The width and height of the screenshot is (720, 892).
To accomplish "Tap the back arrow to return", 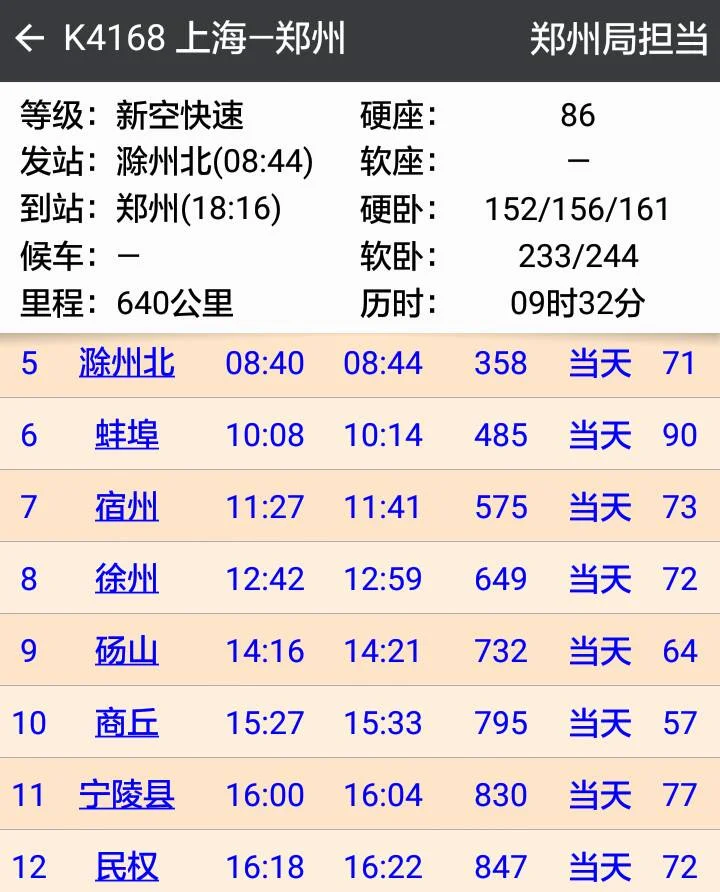I will tap(29, 38).
